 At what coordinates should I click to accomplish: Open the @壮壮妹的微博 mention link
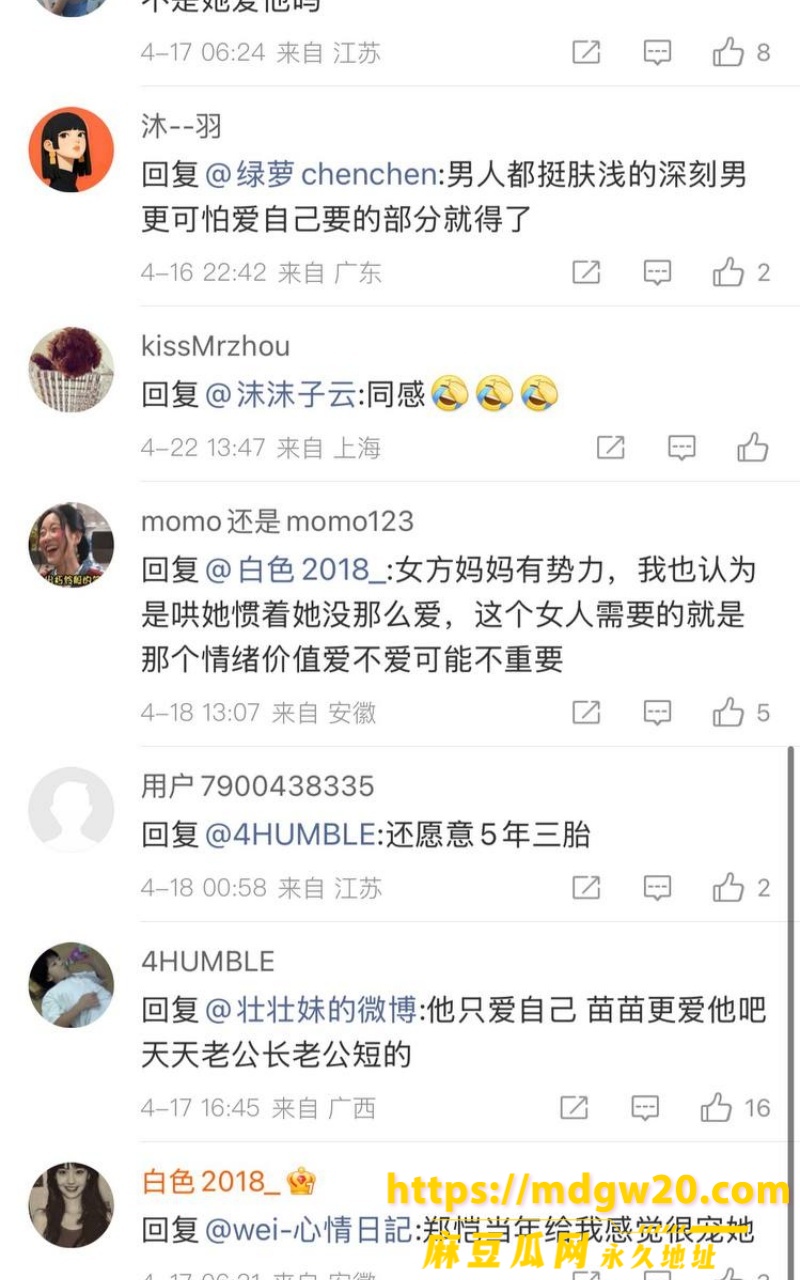click(x=311, y=1010)
